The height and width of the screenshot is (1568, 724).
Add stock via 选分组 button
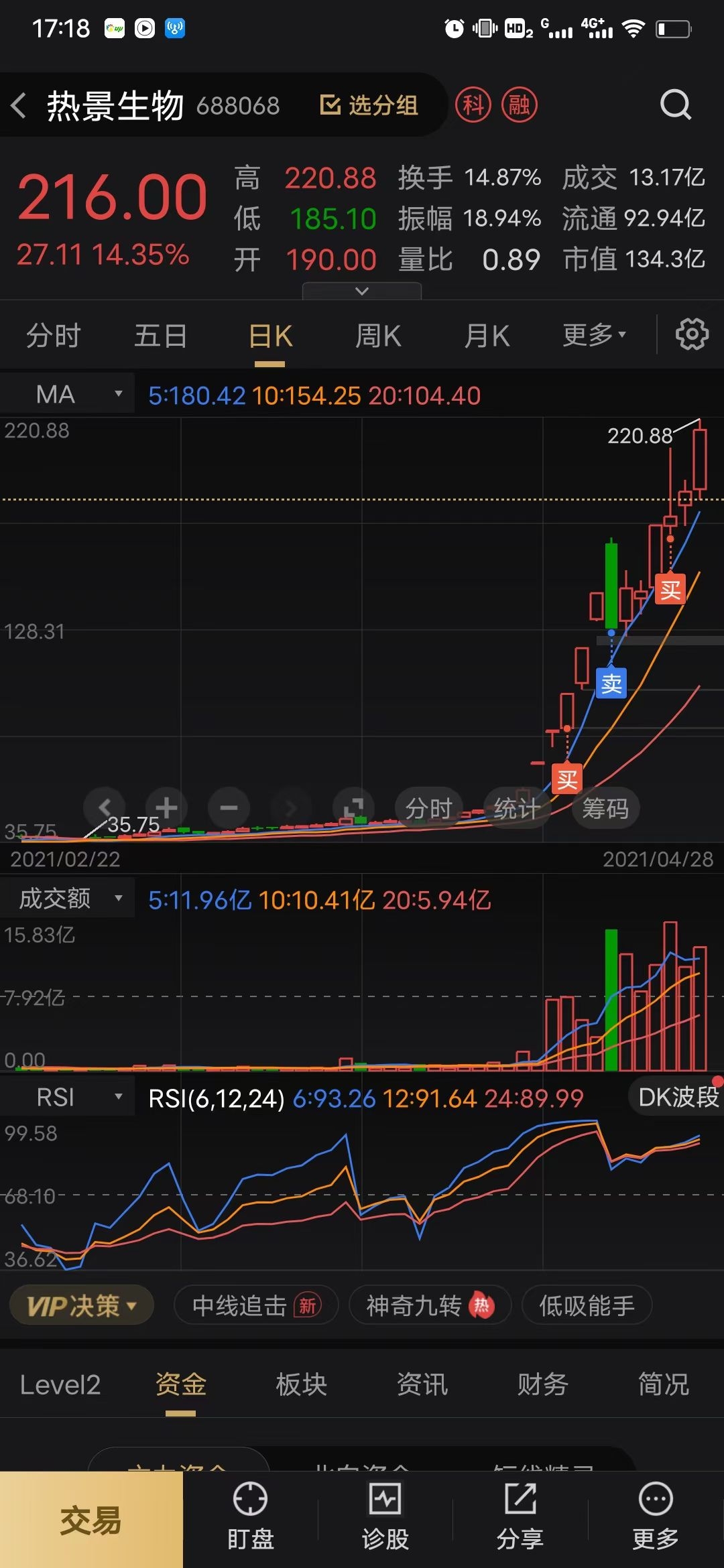(369, 105)
